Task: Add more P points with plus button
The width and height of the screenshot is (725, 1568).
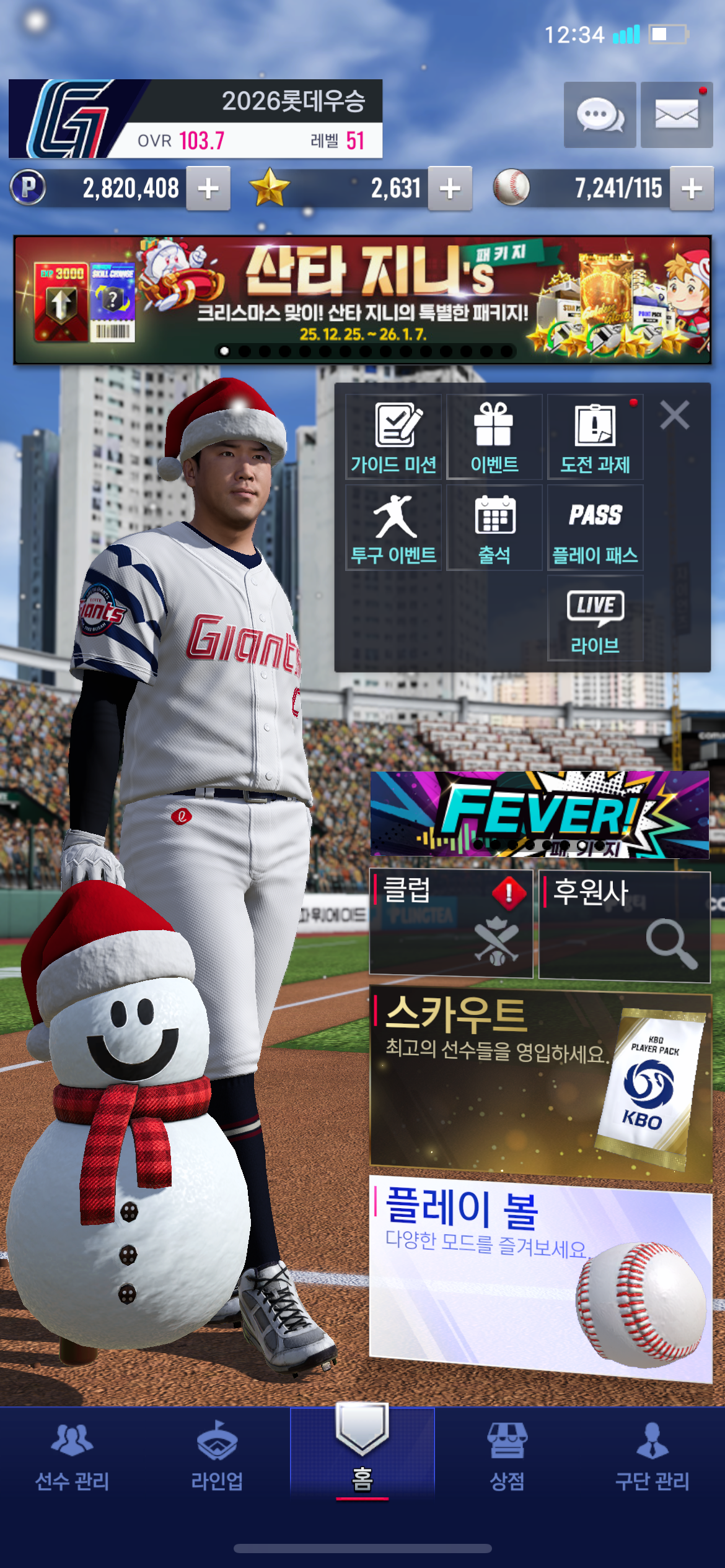Action: (208, 188)
